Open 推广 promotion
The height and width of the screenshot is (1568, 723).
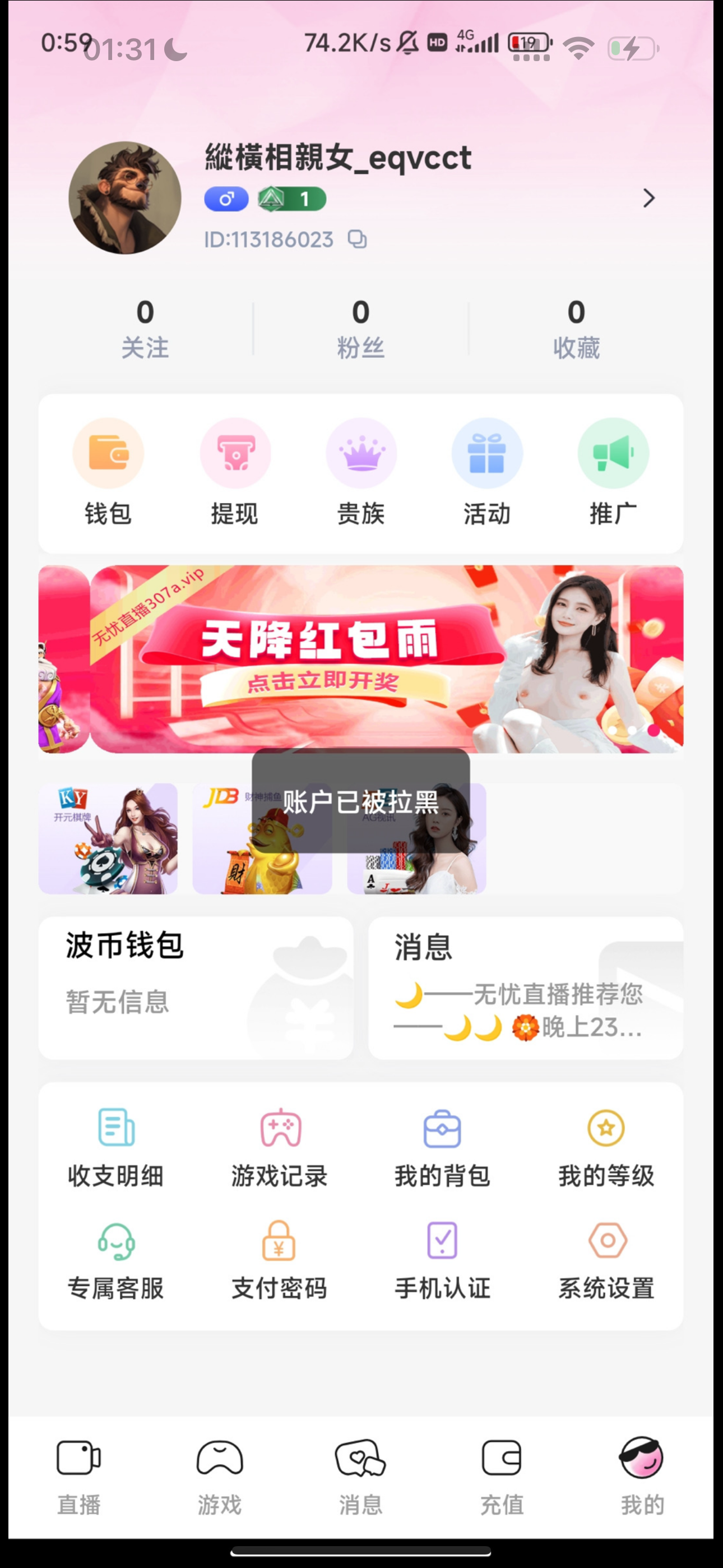(613, 472)
